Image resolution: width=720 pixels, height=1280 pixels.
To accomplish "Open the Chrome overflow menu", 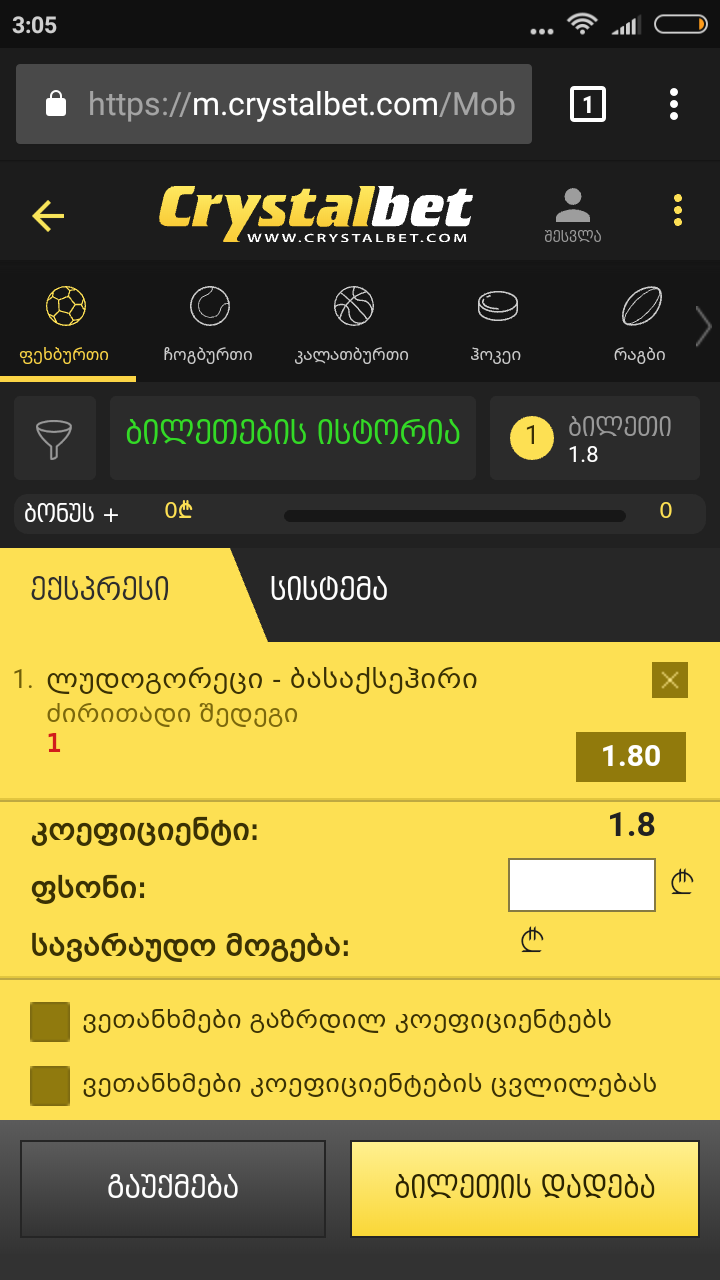I will (x=674, y=104).
